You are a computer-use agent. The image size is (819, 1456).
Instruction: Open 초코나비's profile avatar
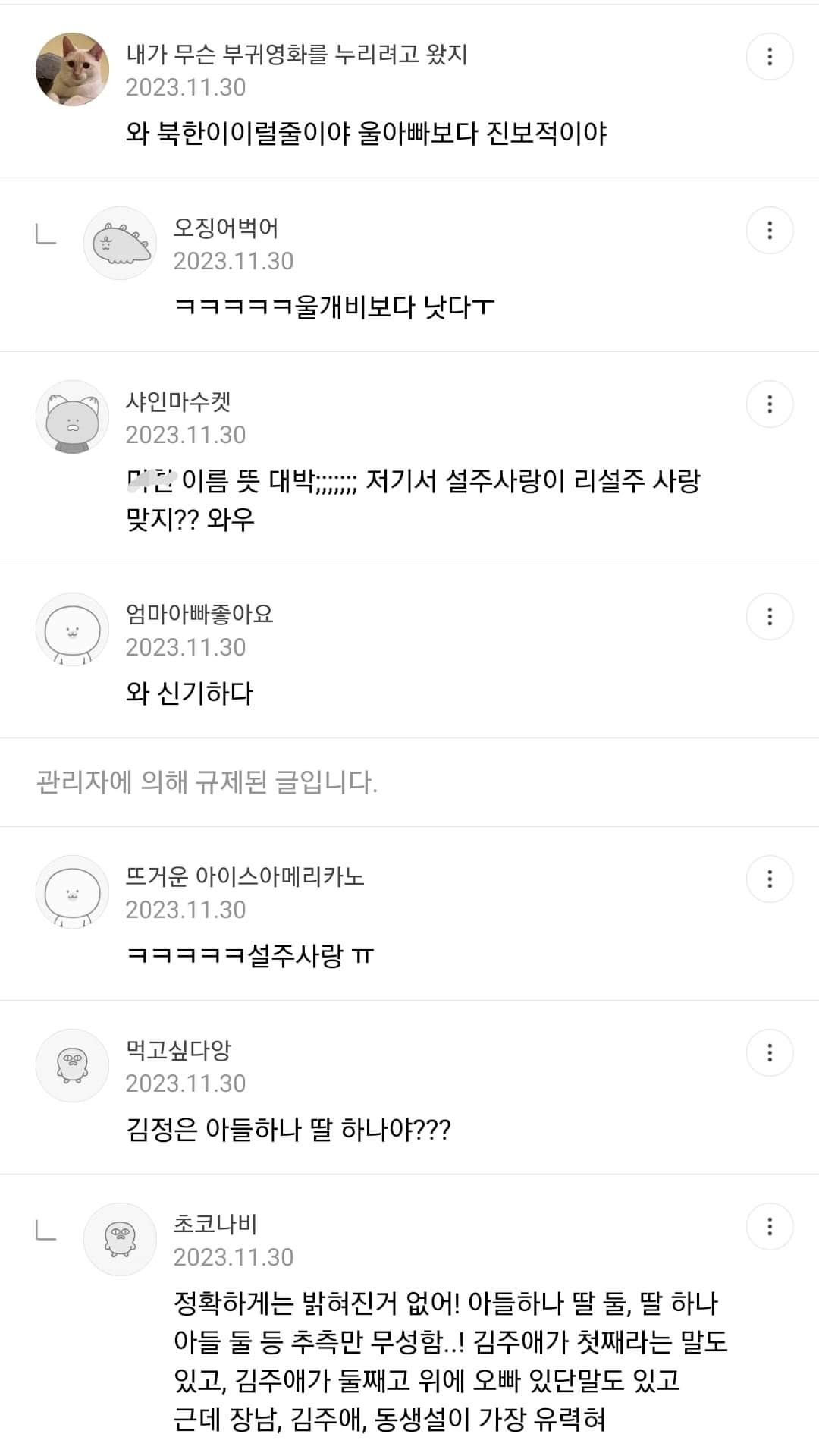click(x=120, y=1240)
